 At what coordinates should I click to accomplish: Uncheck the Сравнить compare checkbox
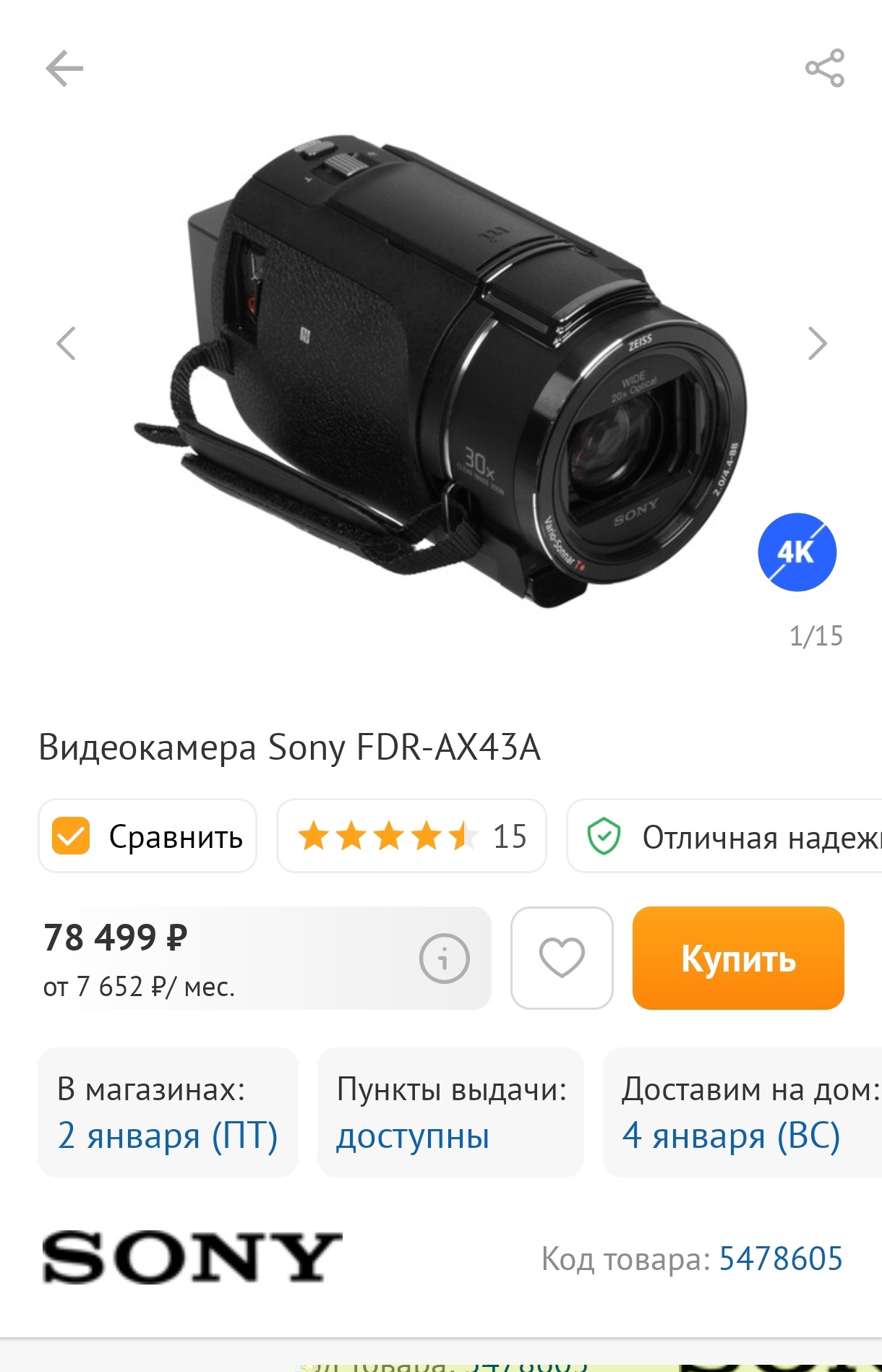pos(71,836)
